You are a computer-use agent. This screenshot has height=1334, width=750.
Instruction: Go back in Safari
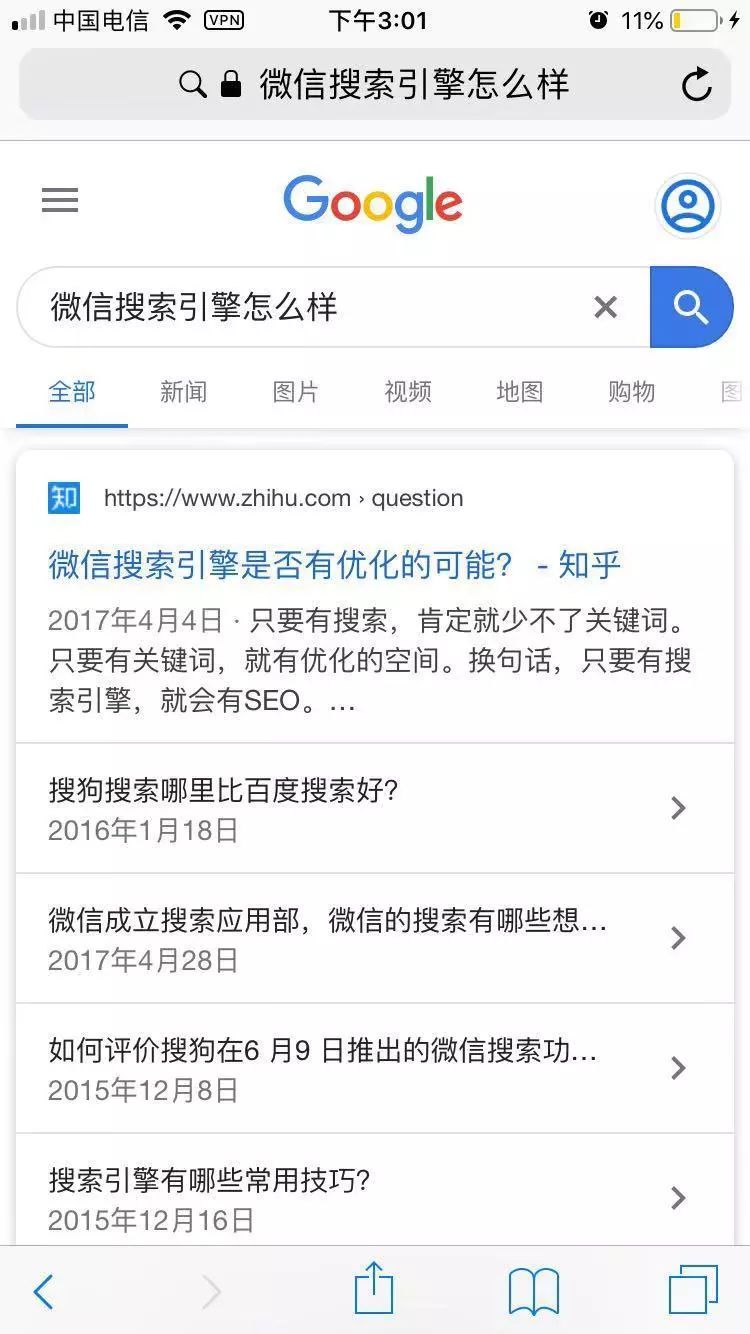click(x=43, y=1292)
